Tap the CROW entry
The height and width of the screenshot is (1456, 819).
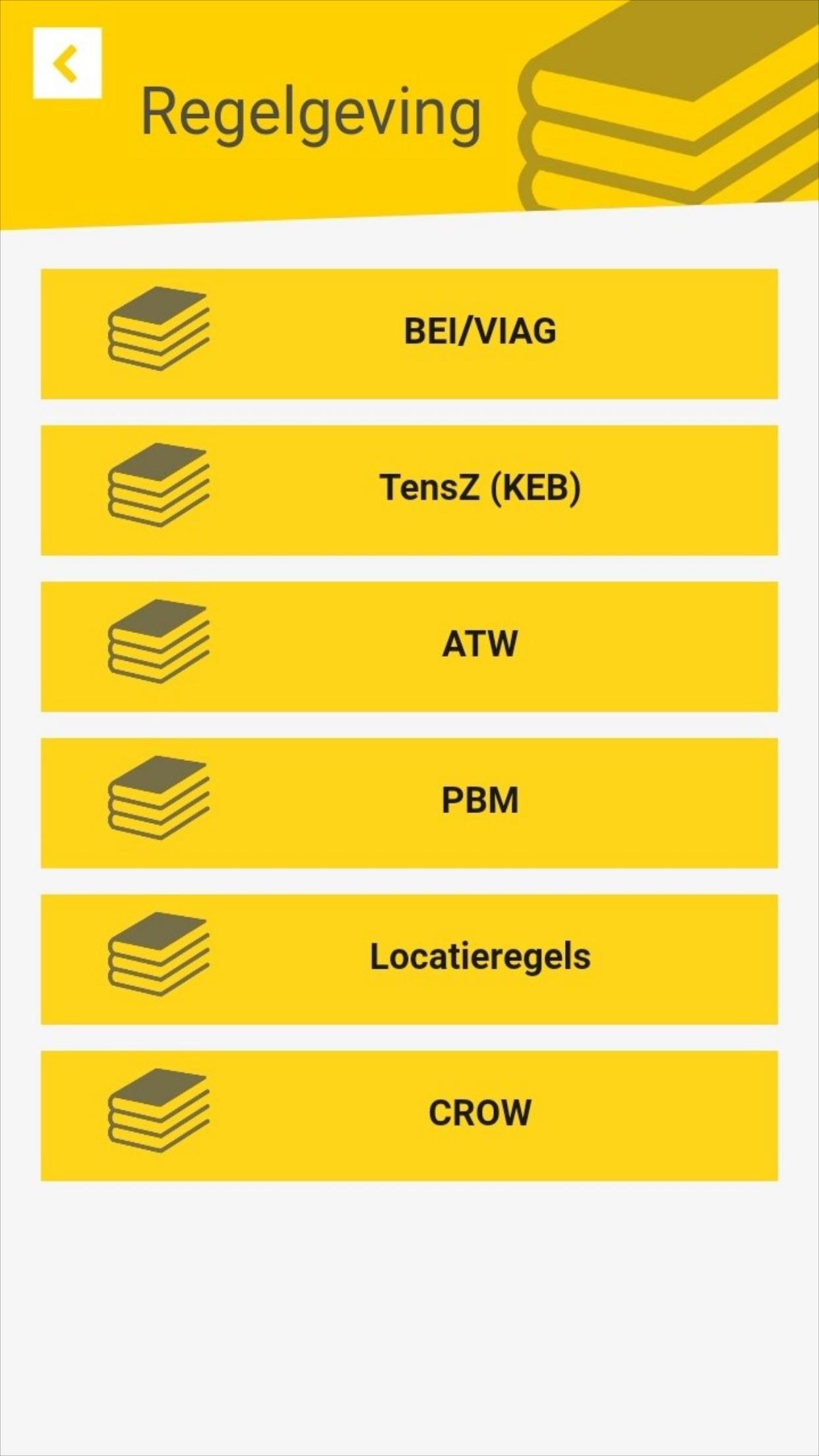(x=409, y=1114)
